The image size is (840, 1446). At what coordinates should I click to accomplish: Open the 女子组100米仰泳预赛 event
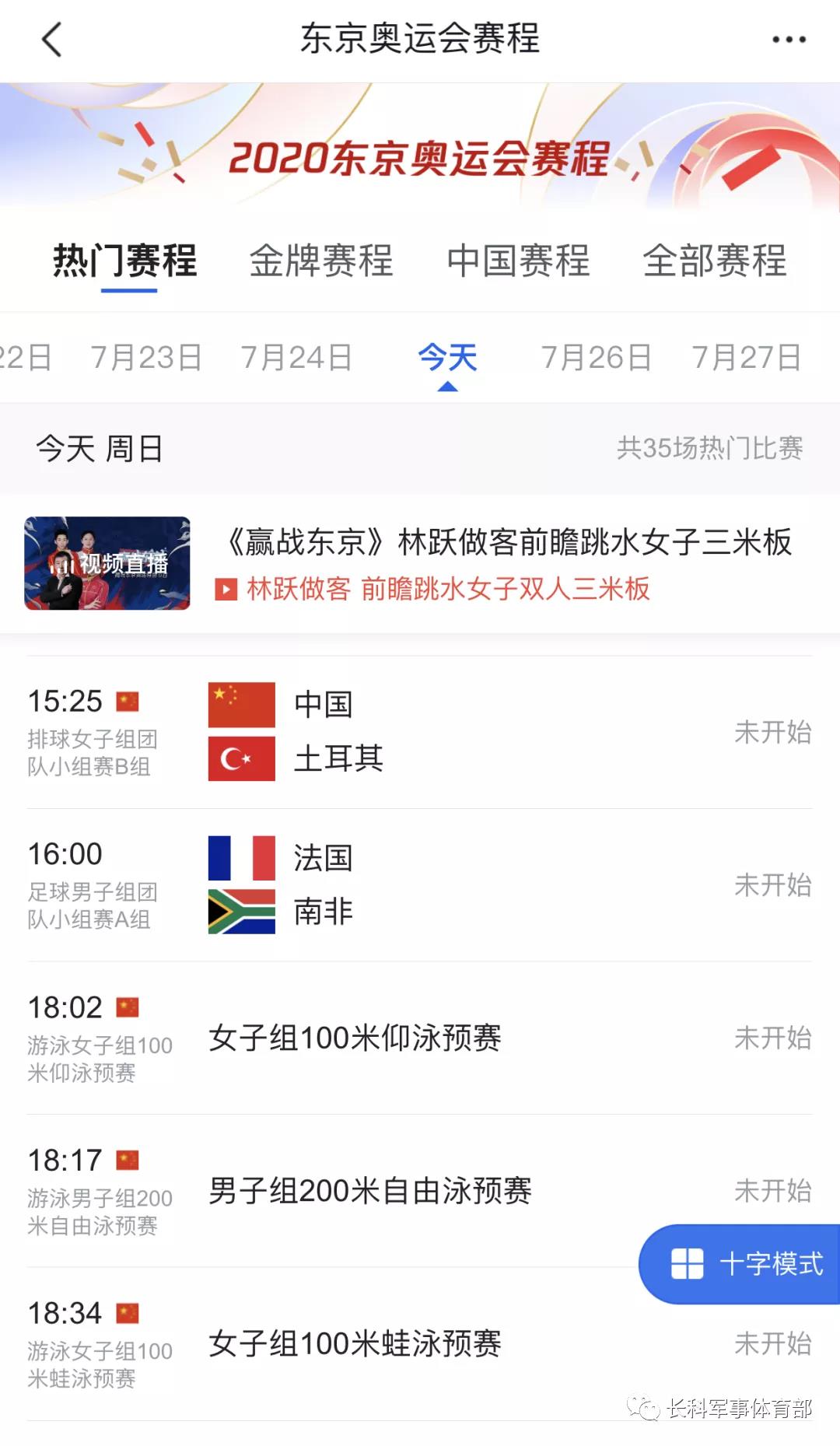[x=420, y=1038]
